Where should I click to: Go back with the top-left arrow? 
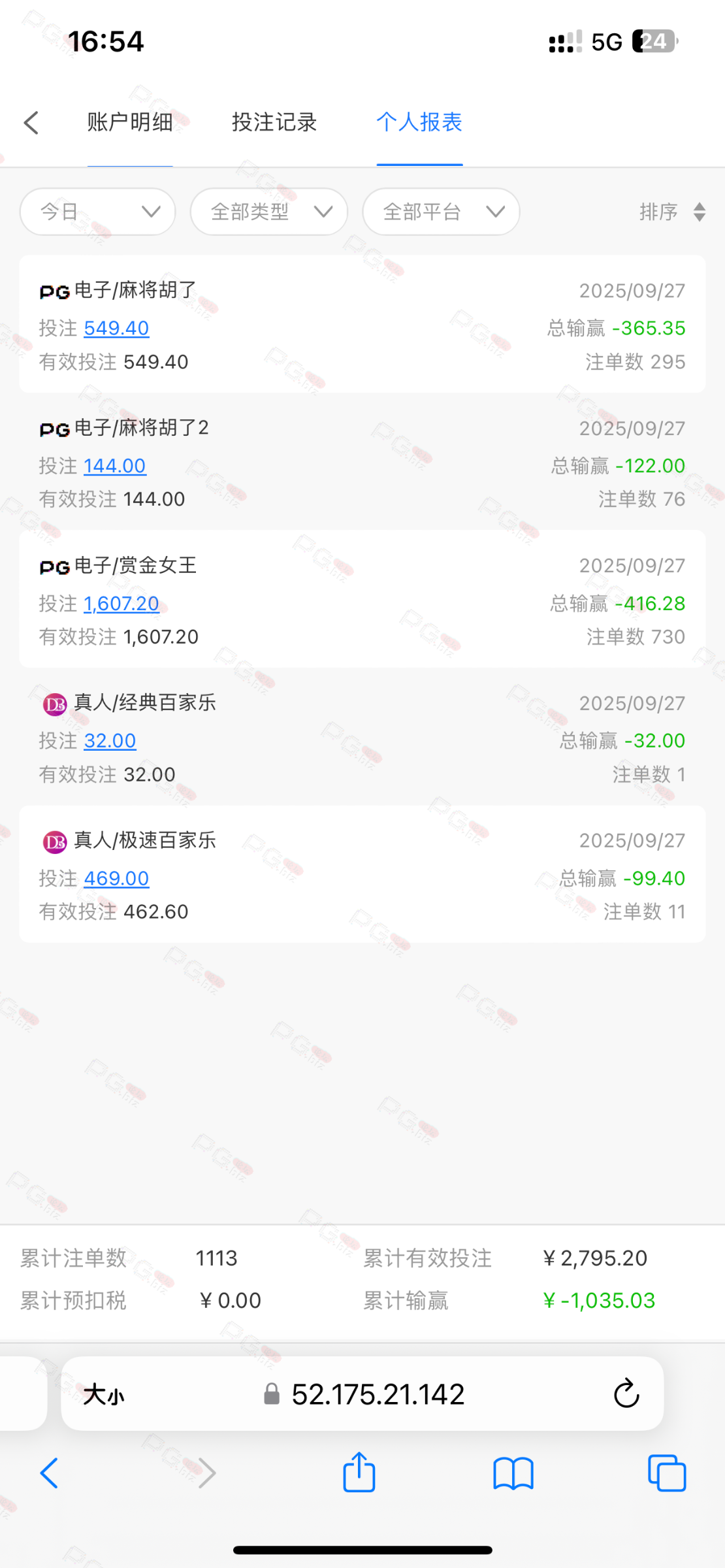(x=31, y=122)
